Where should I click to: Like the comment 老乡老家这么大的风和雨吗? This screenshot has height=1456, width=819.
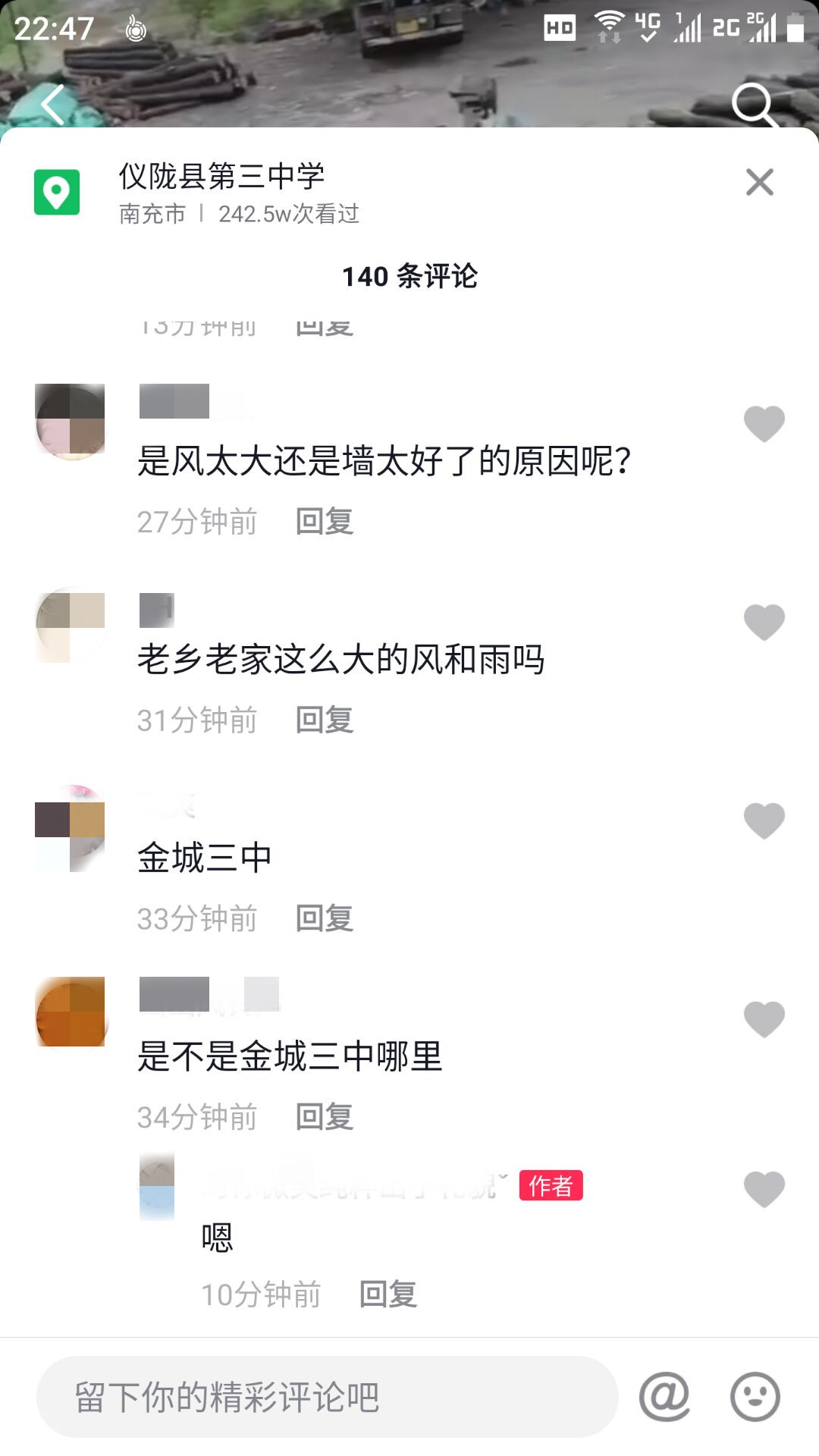[764, 622]
